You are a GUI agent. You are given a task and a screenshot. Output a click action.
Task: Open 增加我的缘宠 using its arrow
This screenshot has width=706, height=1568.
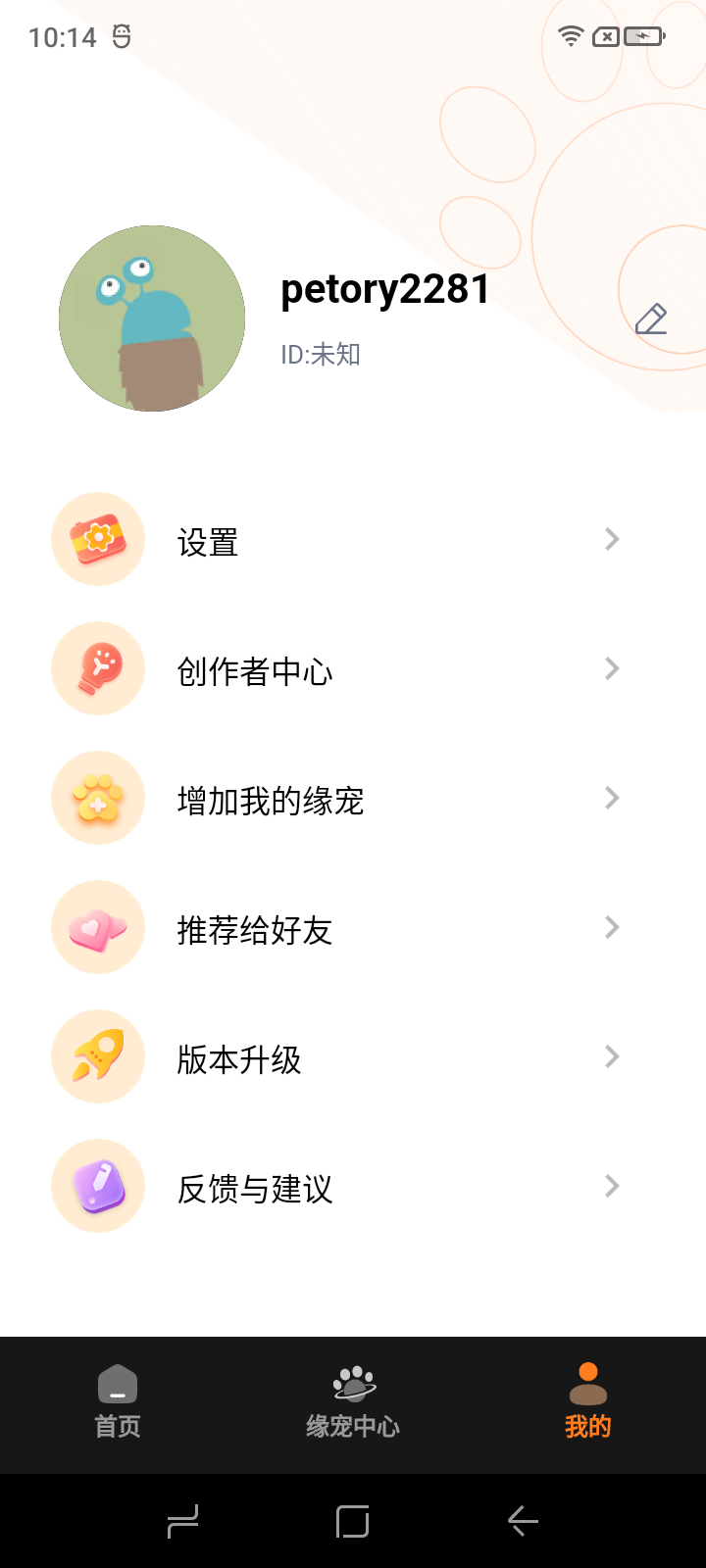(x=611, y=798)
